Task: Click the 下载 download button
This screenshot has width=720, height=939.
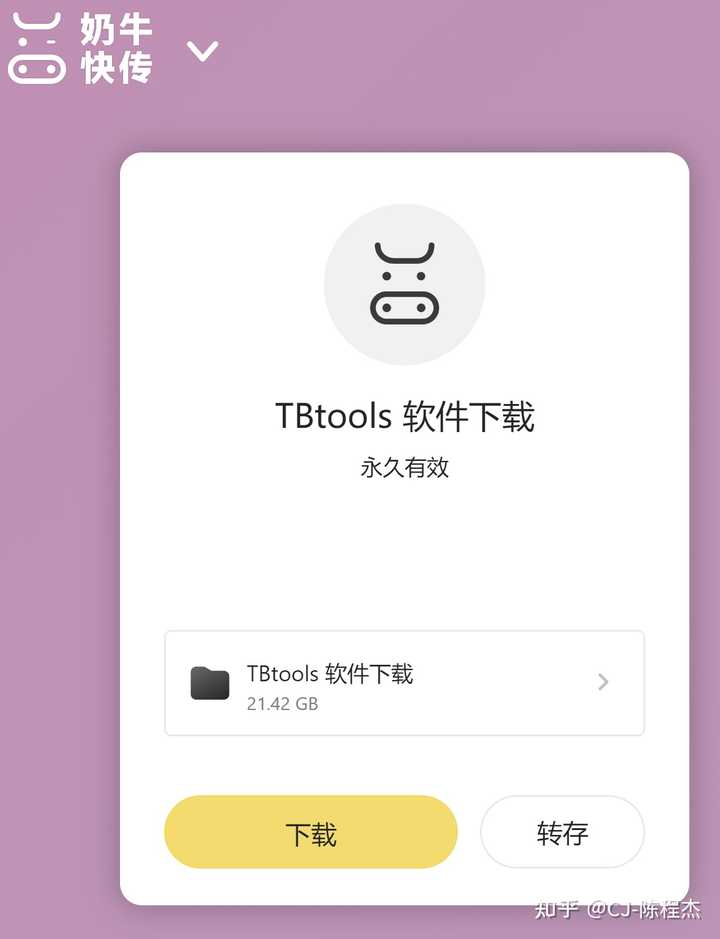Action: (311, 831)
